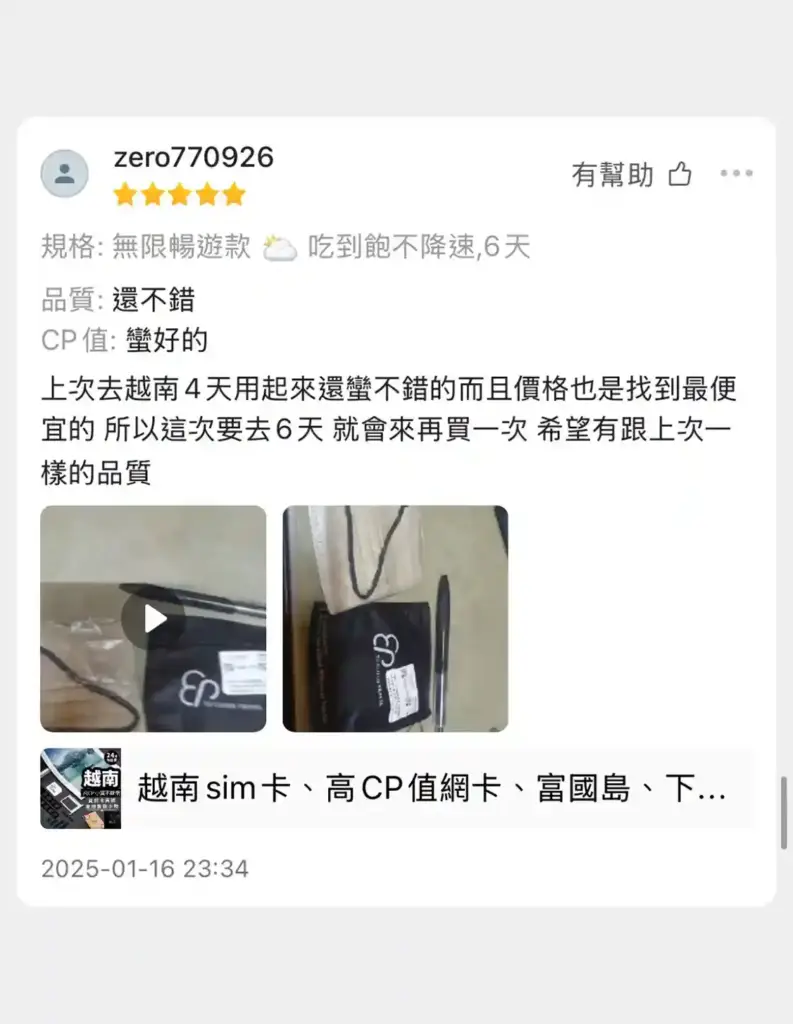Toggle the 有幫助 helpful vote
Image resolution: width=793 pixels, height=1024 pixels.
[612, 173]
